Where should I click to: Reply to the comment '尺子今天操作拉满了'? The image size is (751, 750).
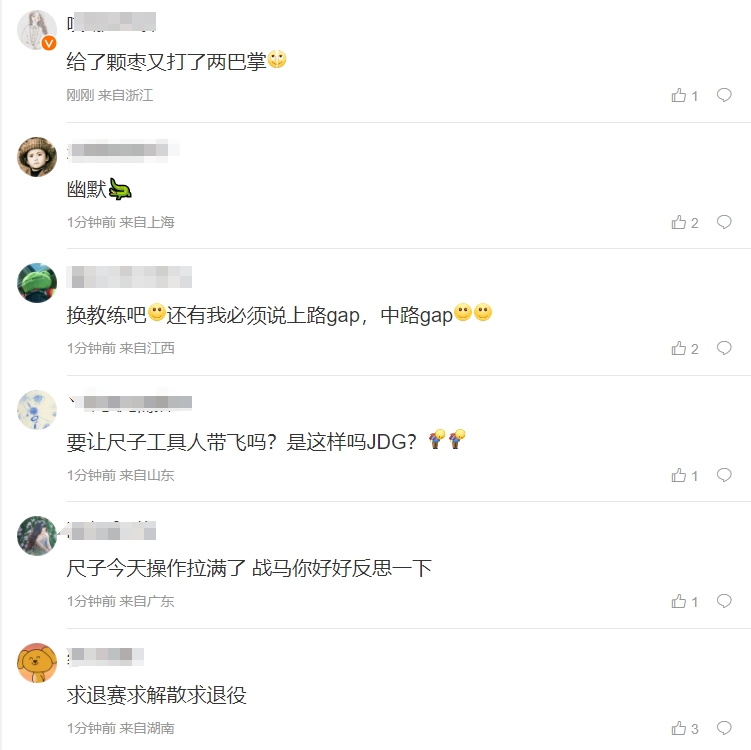(x=724, y=602)
